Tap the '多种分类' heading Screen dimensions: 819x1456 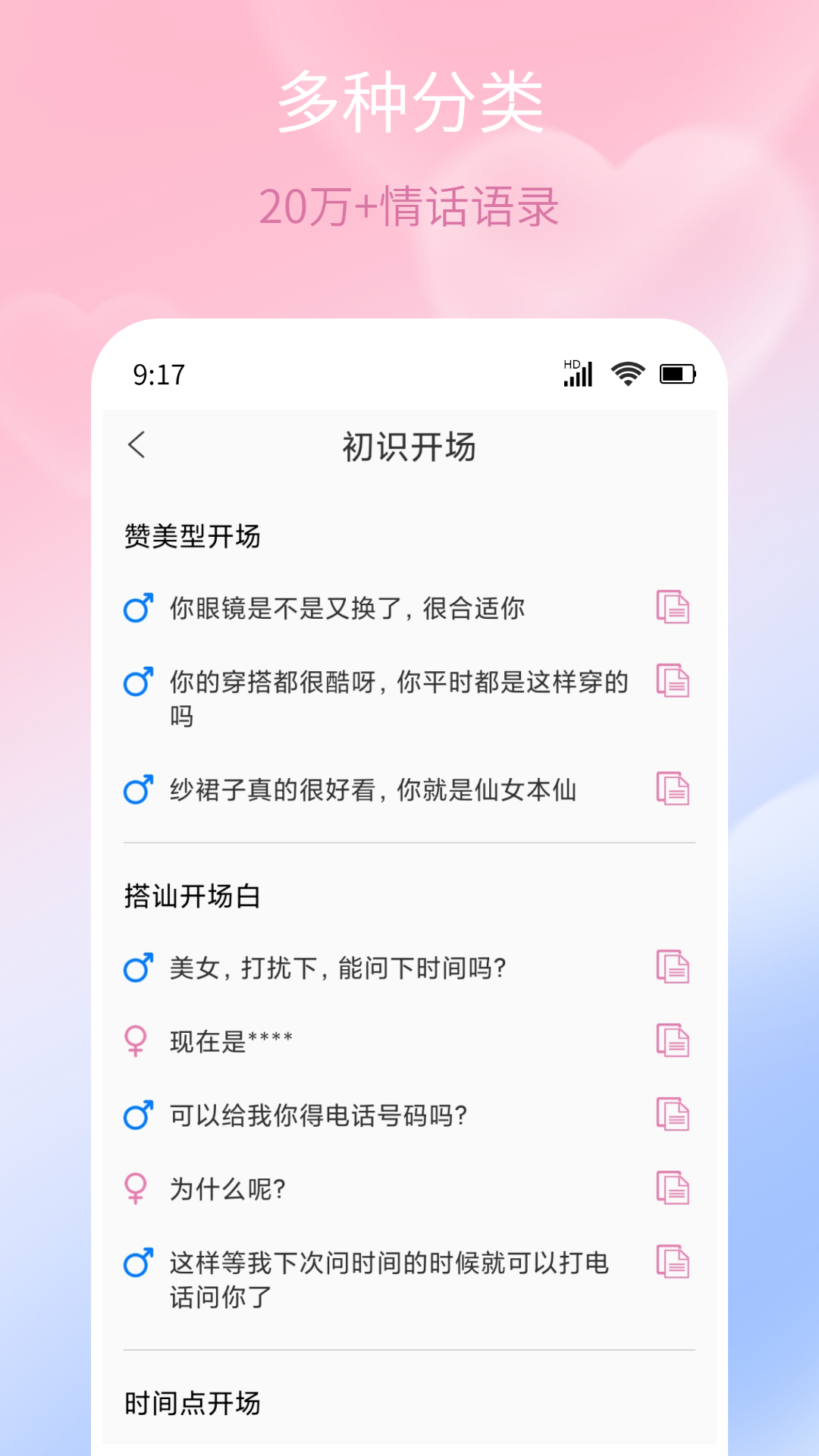(409, 102)
